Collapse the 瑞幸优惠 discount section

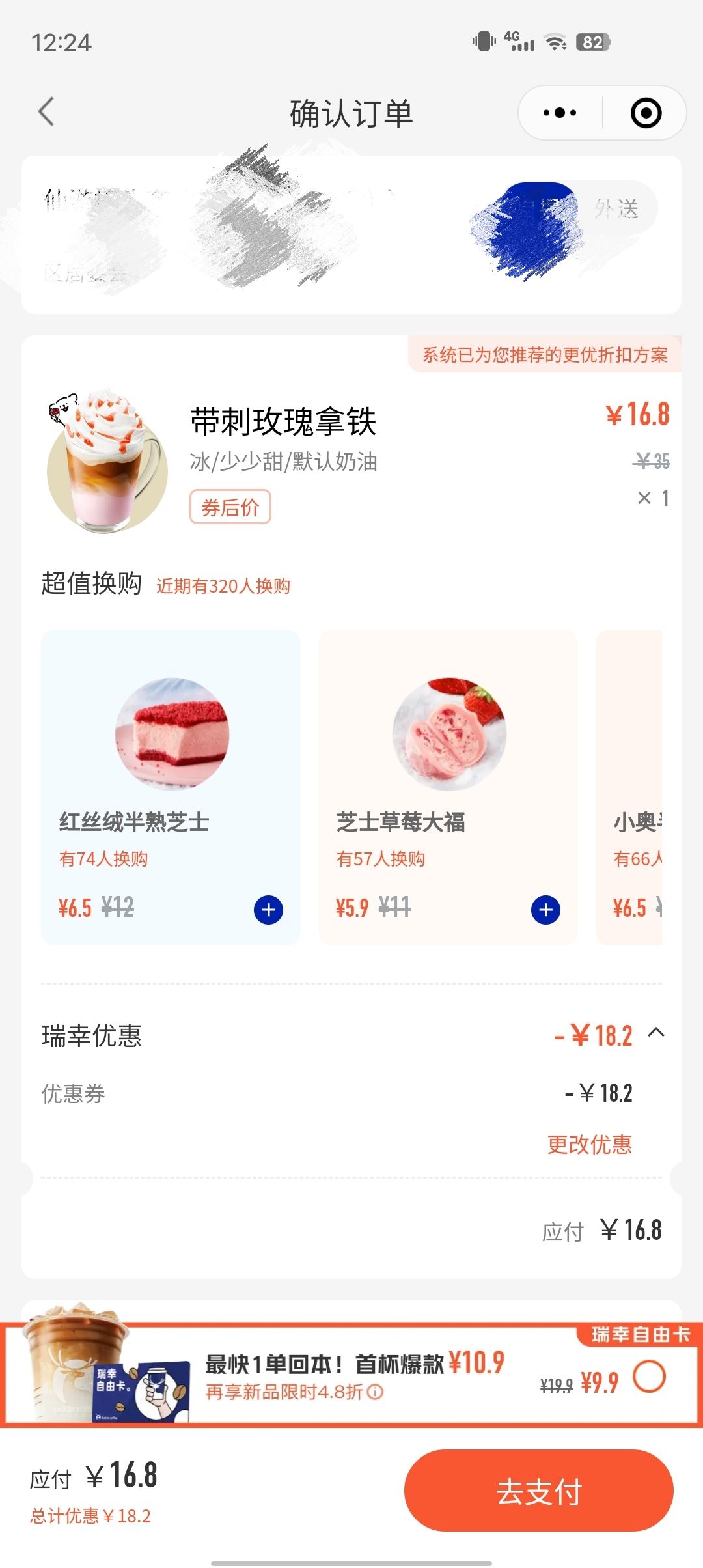(657, 1033)
